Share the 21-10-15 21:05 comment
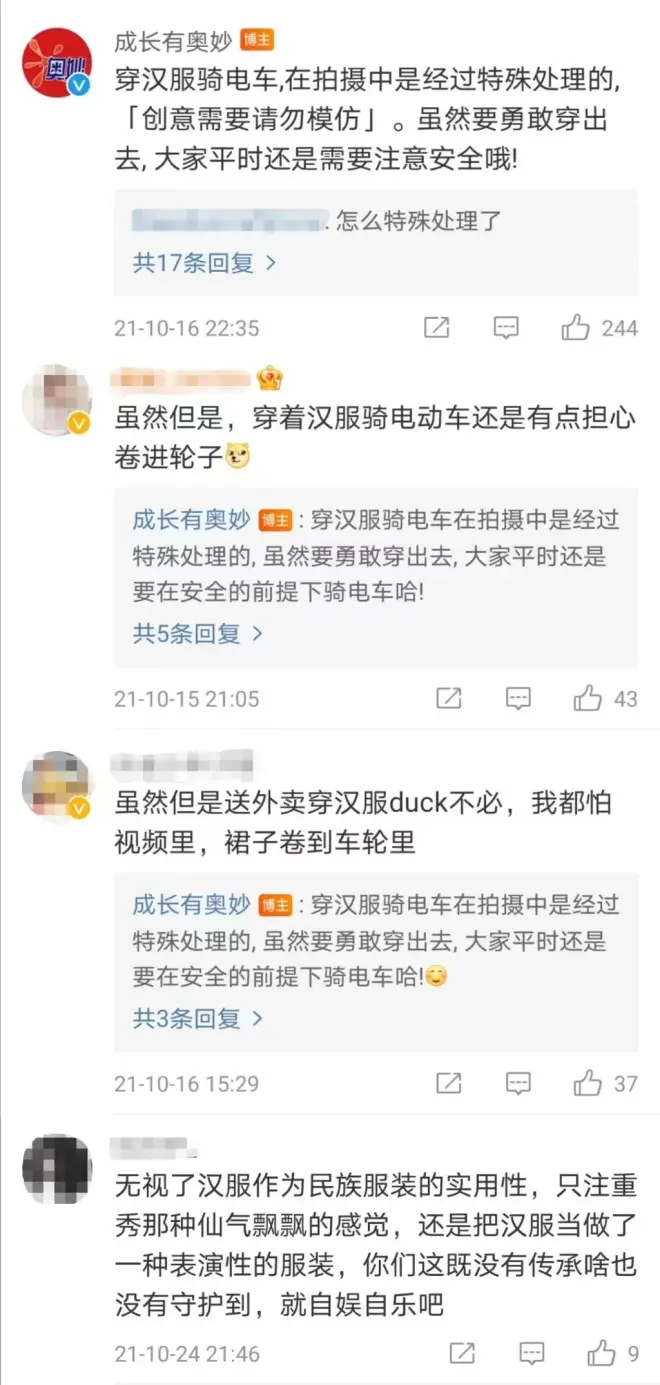660x1385 pixels. tap(449, 699)
